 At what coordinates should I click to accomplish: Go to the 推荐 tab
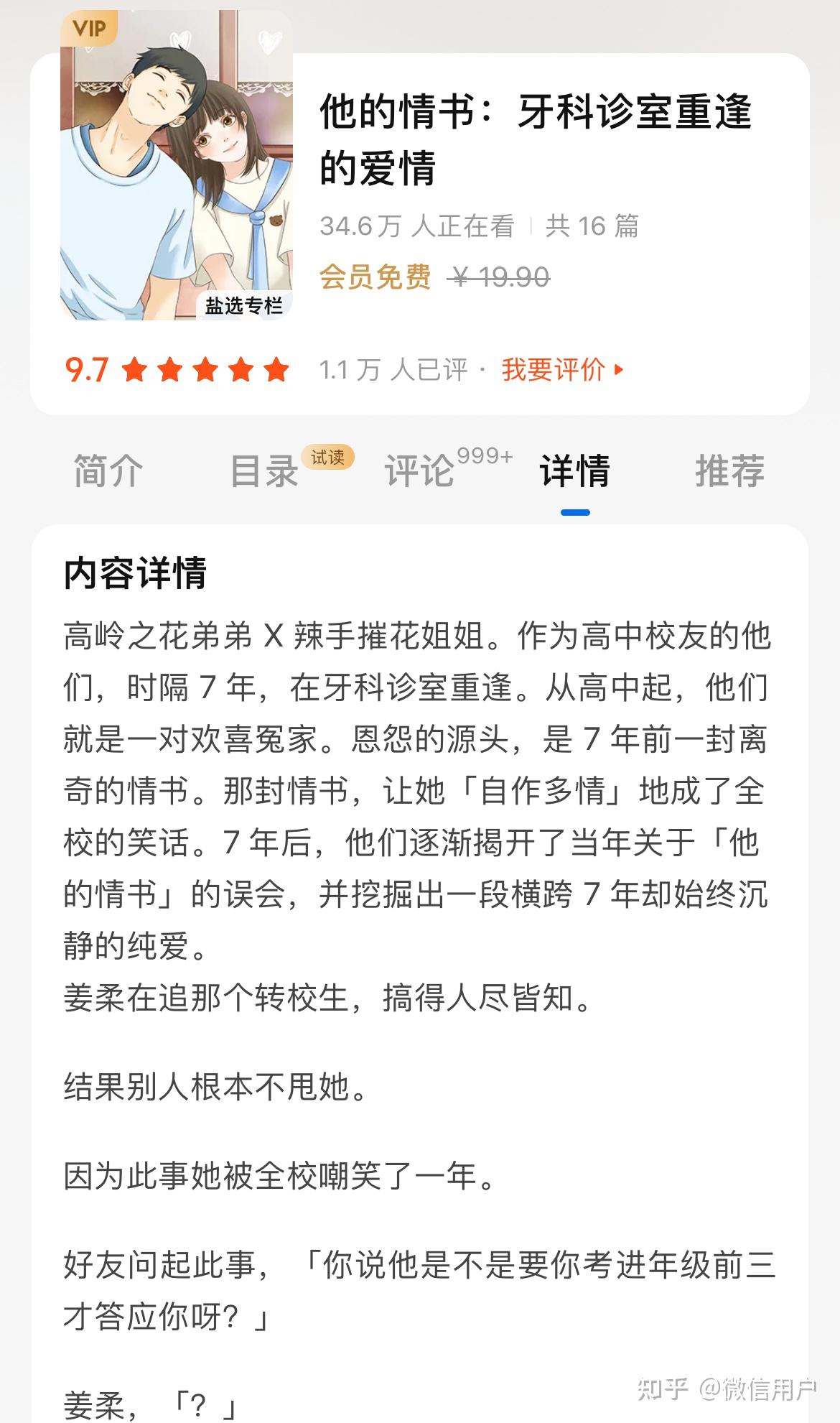pyautogui.click(x=730, y=471)
